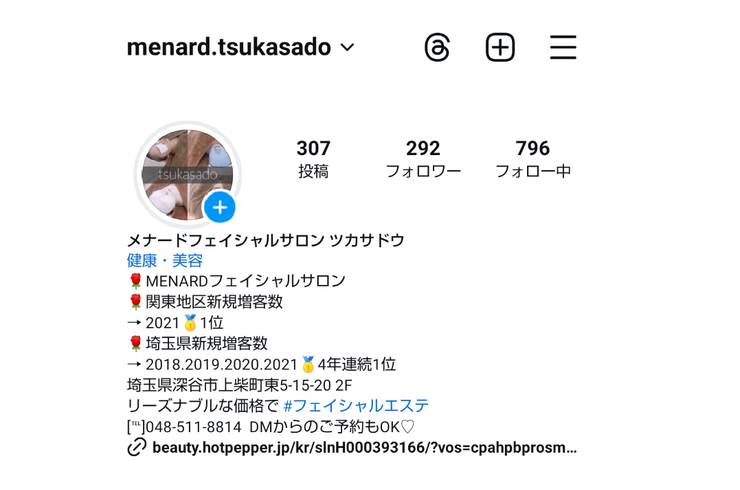Open the Threads icon
Screen dimensions: 740x490
tap(437, 47)
